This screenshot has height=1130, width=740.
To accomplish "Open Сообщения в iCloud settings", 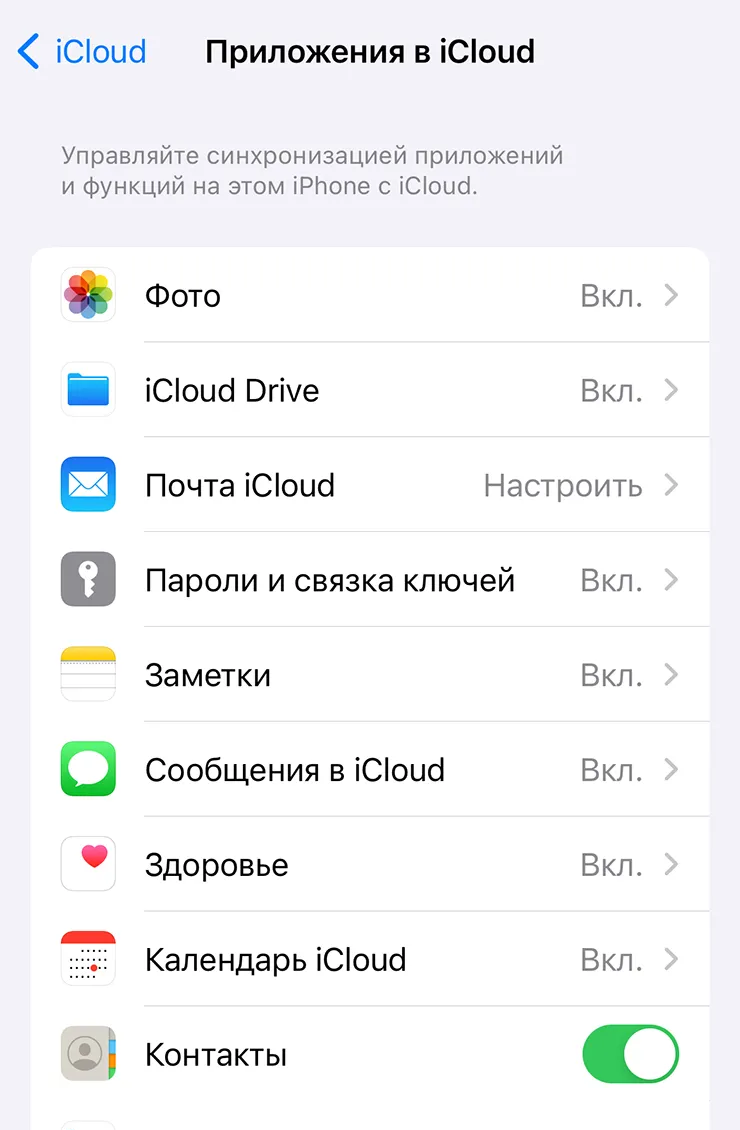I will point(370,770).
